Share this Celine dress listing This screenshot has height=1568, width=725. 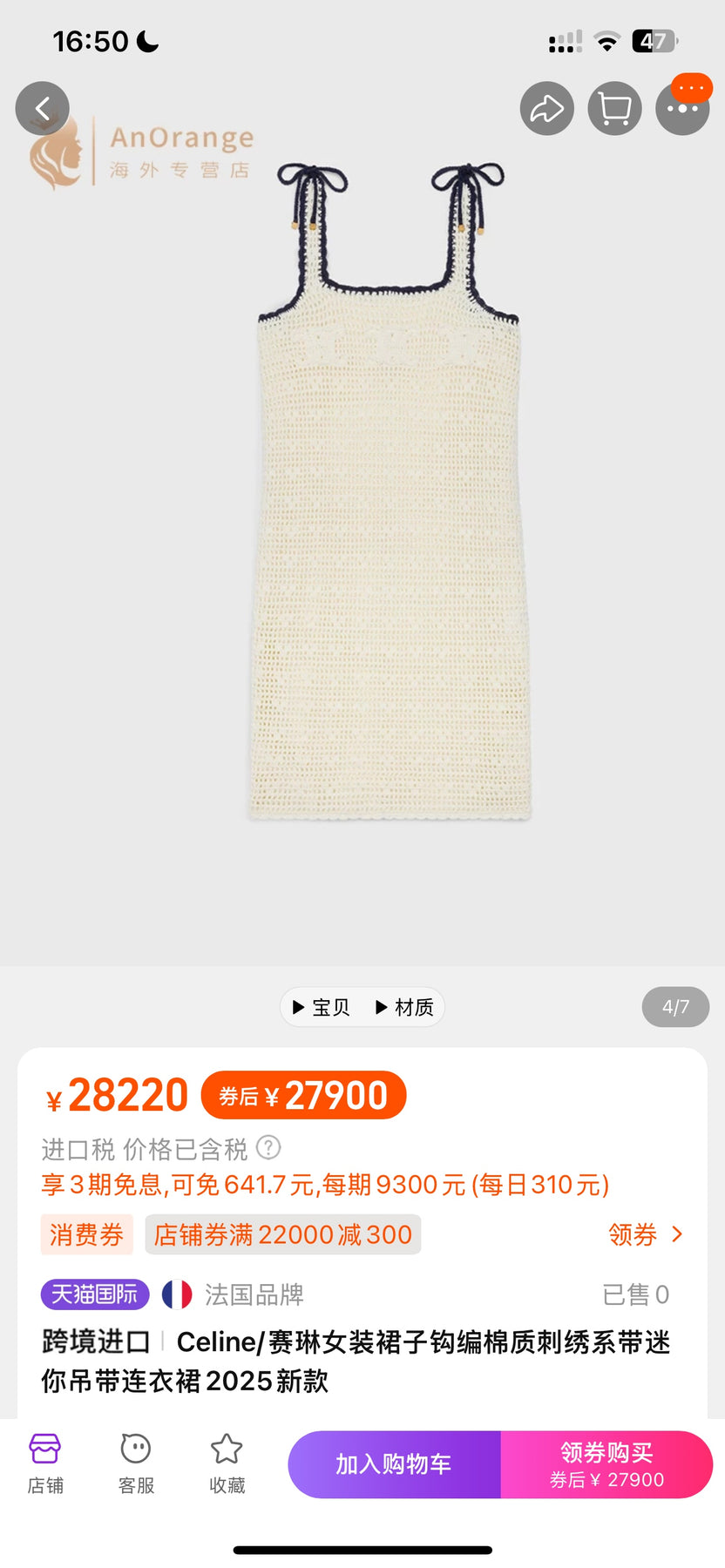tap(546, 109)
